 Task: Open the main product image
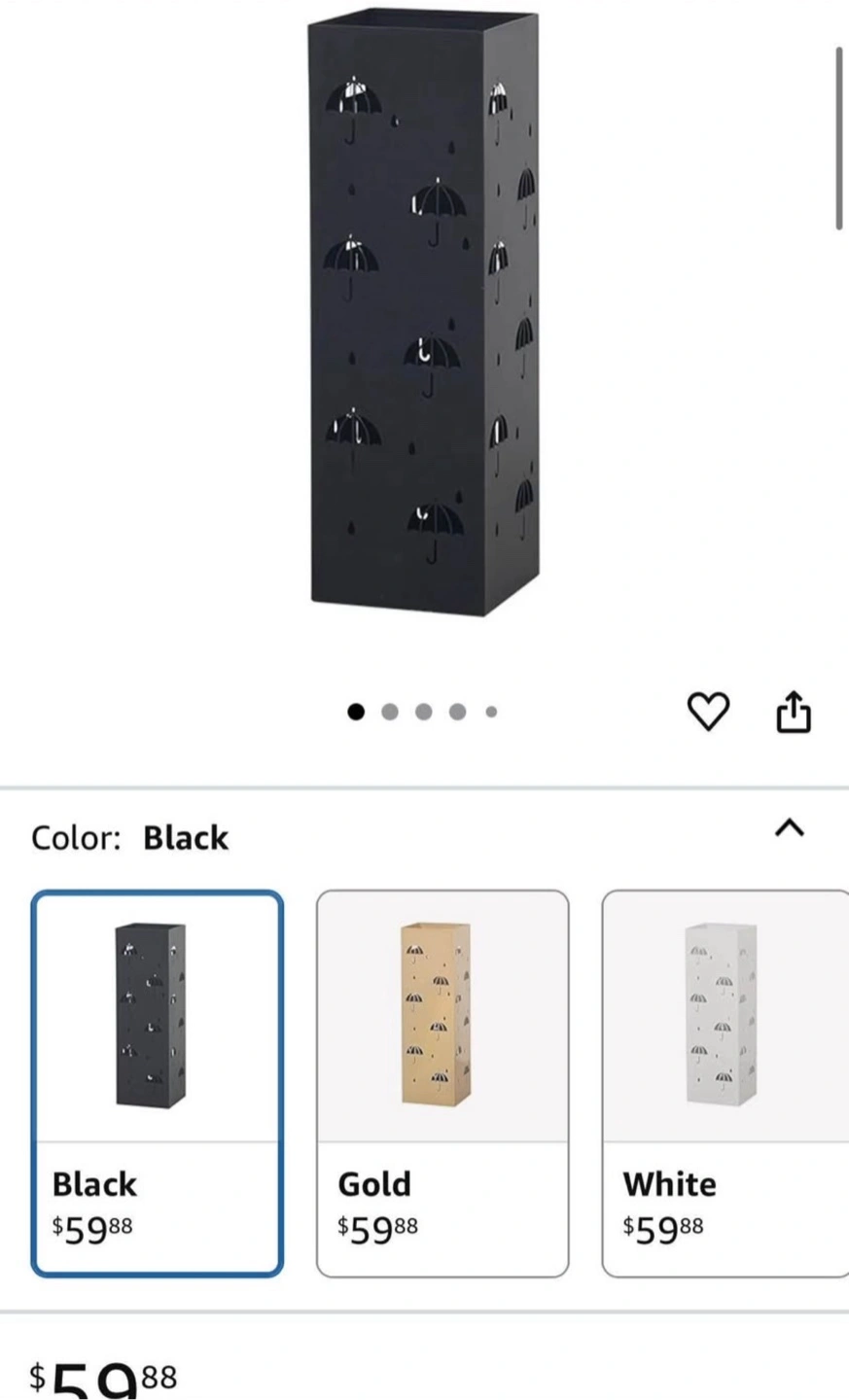click(424, 311)
